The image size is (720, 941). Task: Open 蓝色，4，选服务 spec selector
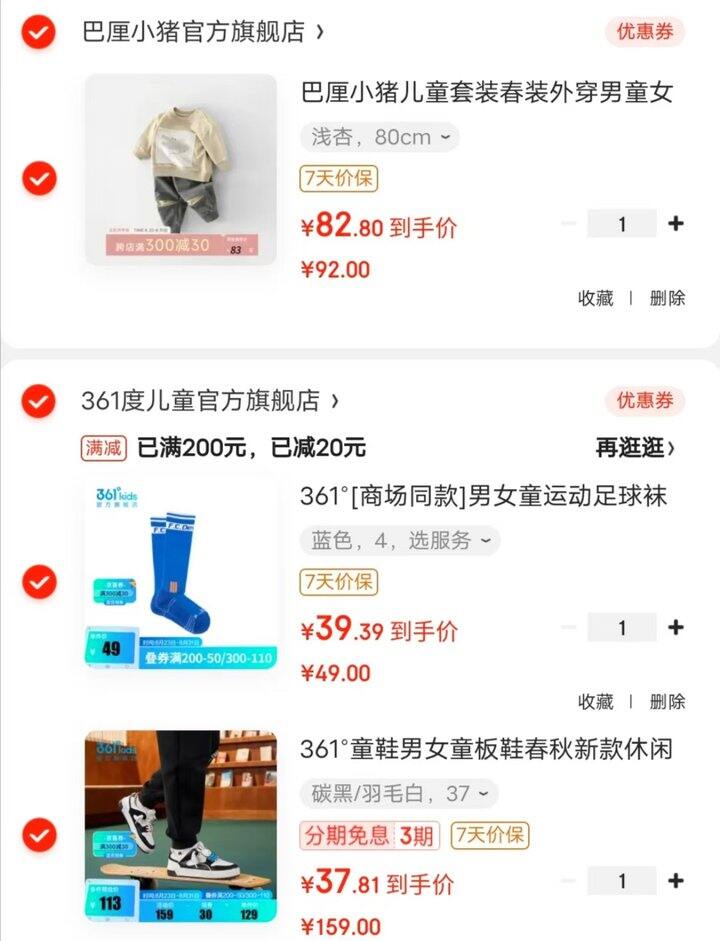[398, 540]
